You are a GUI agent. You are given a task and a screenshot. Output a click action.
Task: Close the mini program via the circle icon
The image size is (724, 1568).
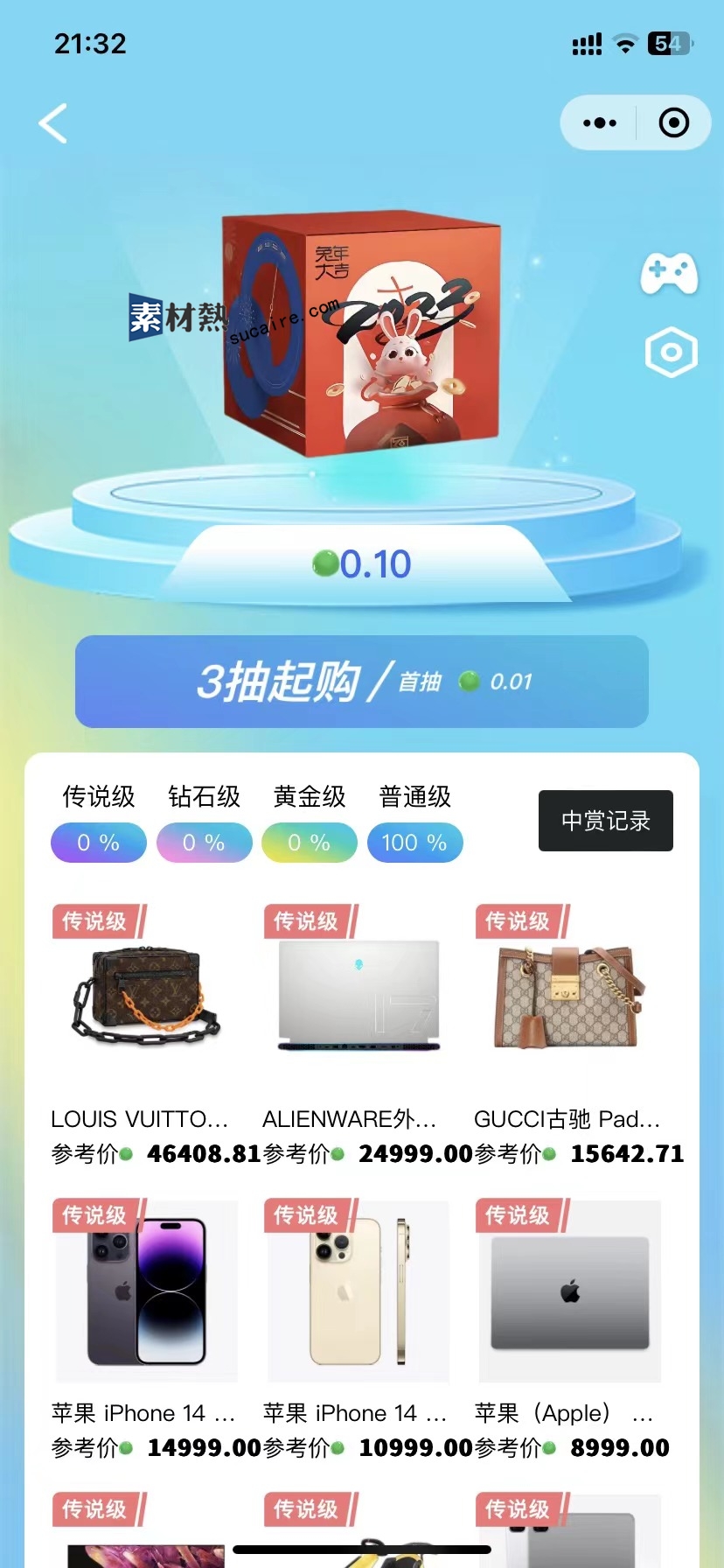click(x=673, y=123)
